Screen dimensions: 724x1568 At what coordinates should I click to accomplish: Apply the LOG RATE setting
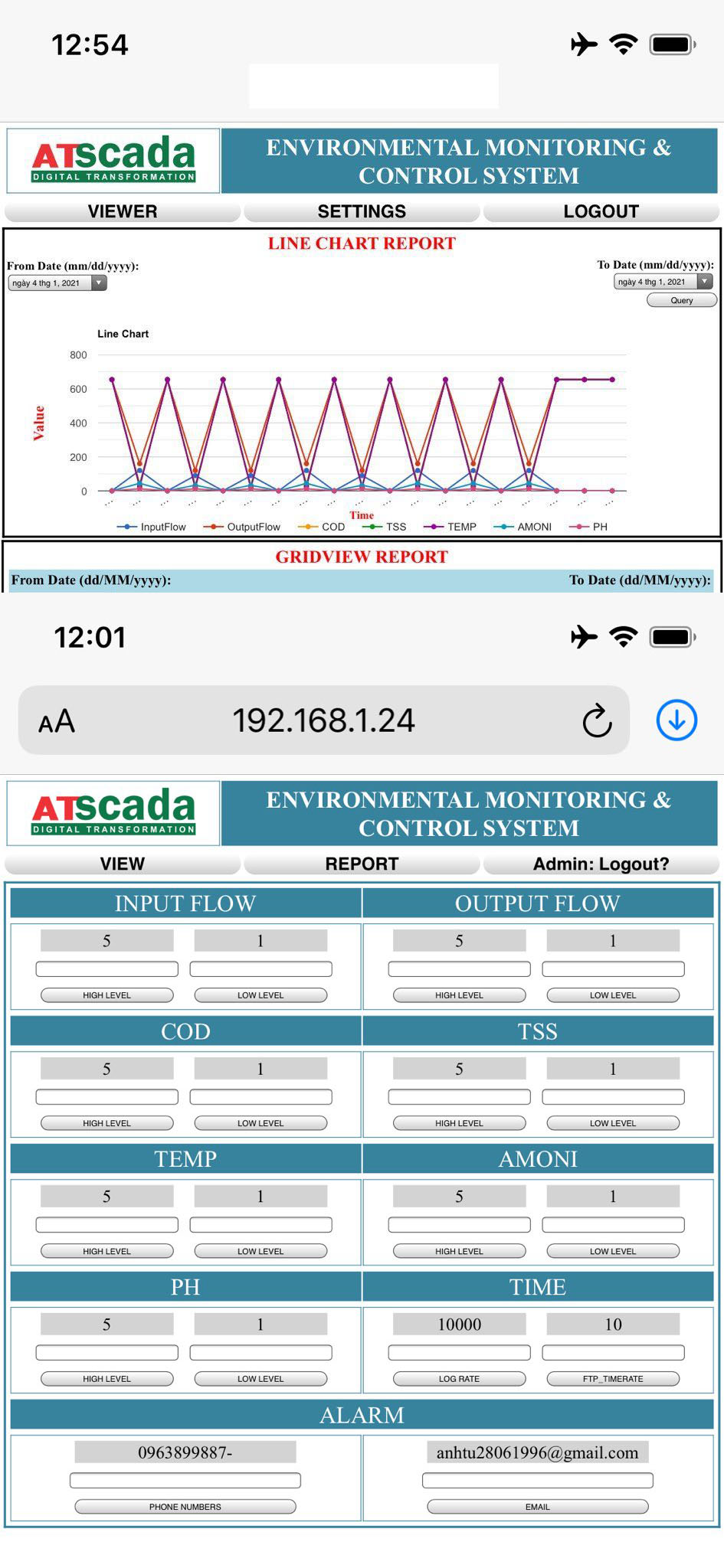coord(459,1379)
